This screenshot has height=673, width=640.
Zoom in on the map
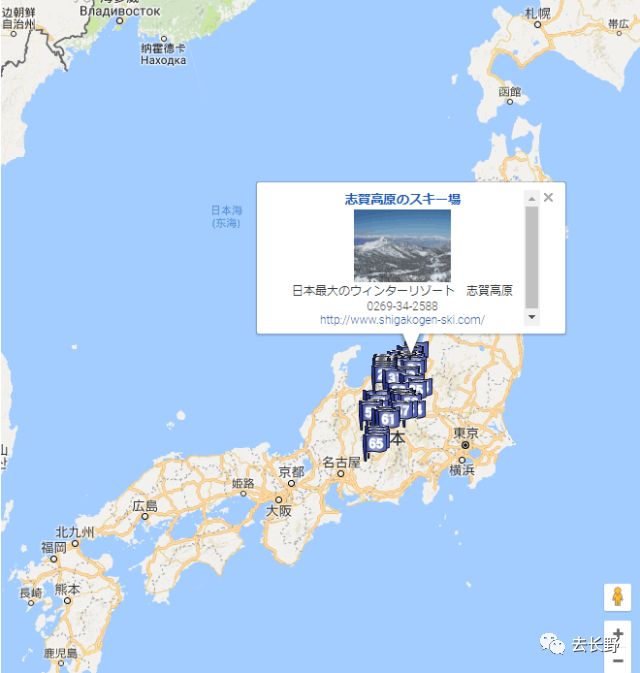pyautogui.click(x=617, y=634)
